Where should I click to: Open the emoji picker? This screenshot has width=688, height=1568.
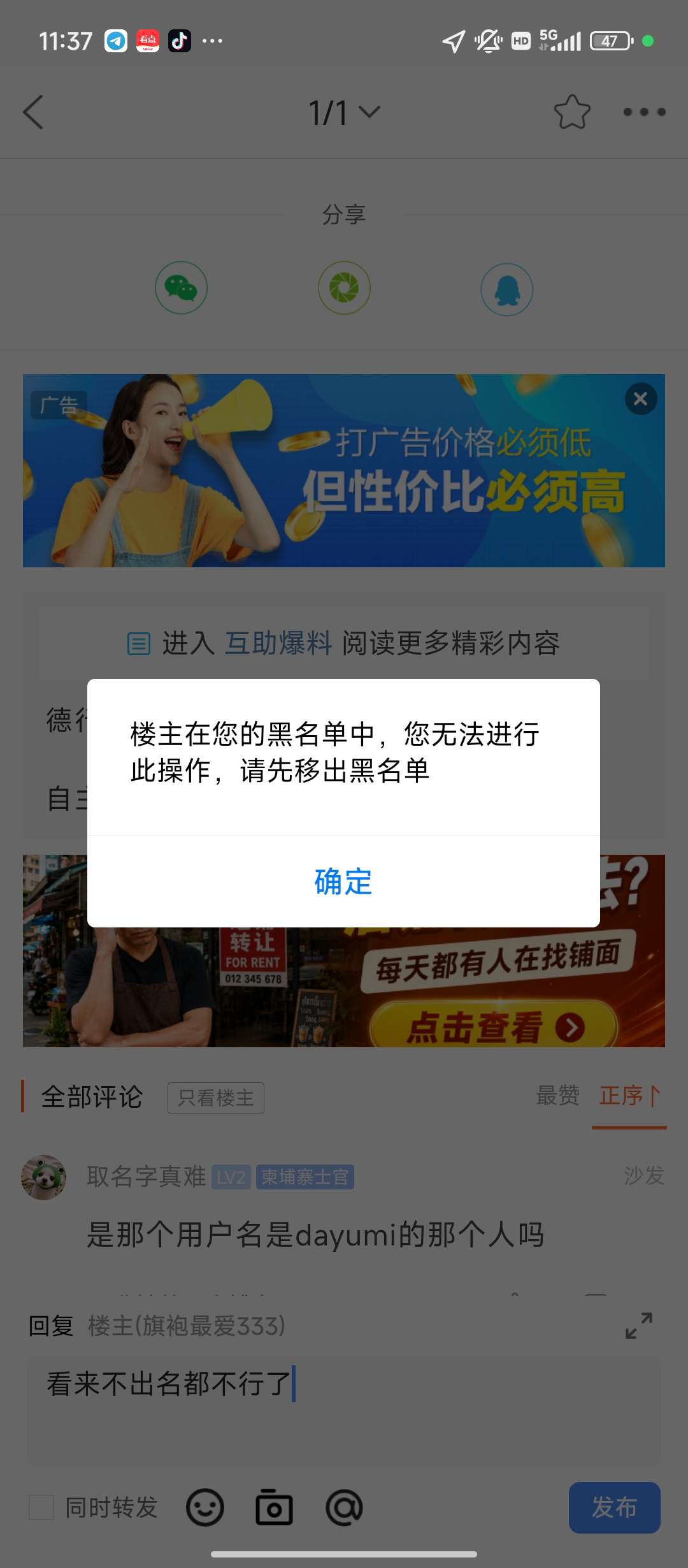pos(205,1507)
